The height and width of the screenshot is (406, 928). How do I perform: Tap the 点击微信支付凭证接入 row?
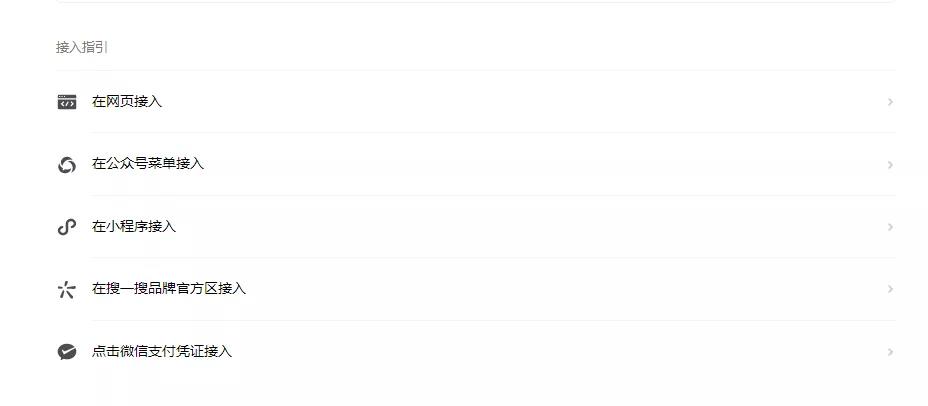click(x=162, y=352)
